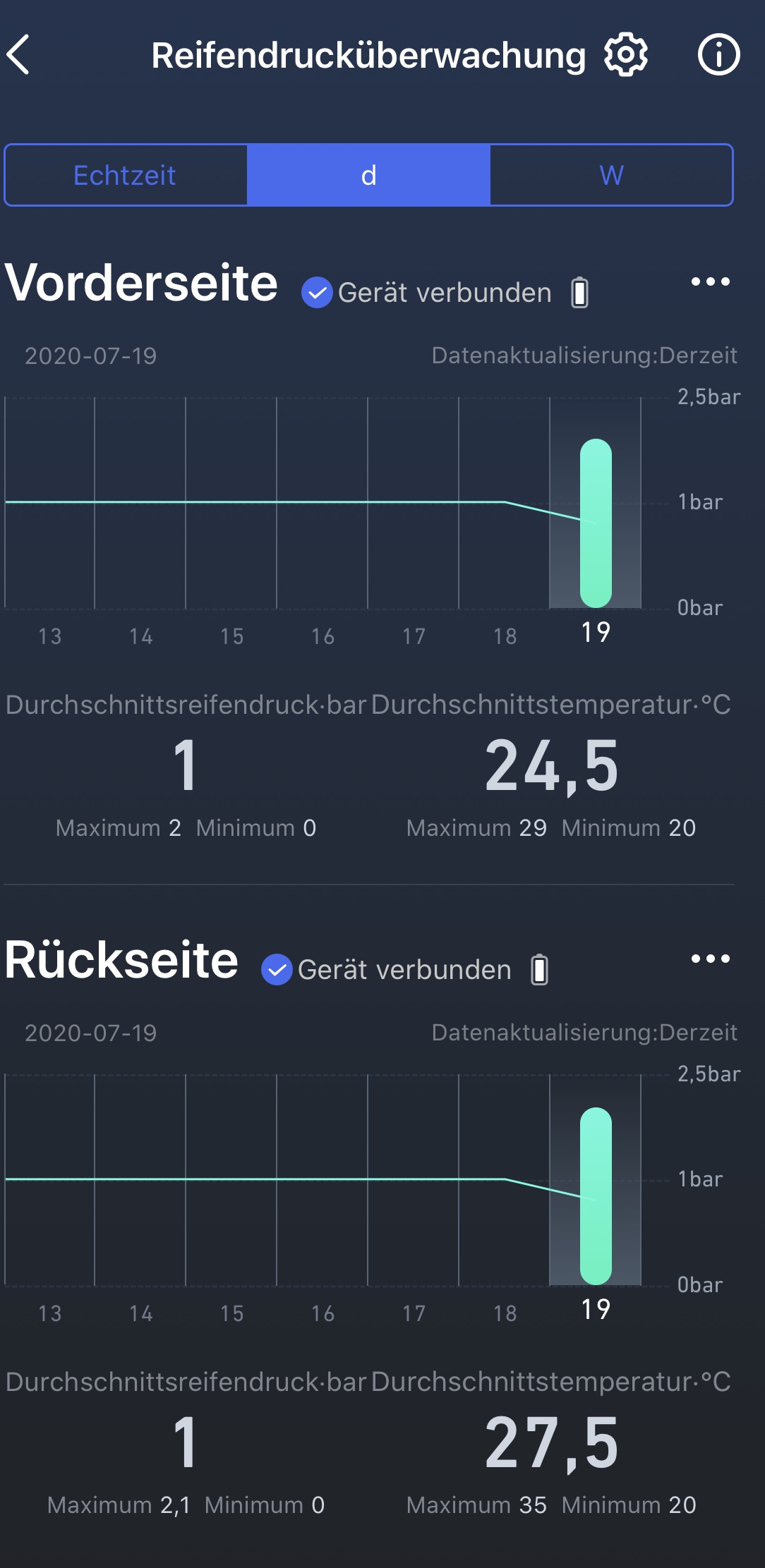
Task: Select day 15 in the Vorderseite chart
Action: 231,636
